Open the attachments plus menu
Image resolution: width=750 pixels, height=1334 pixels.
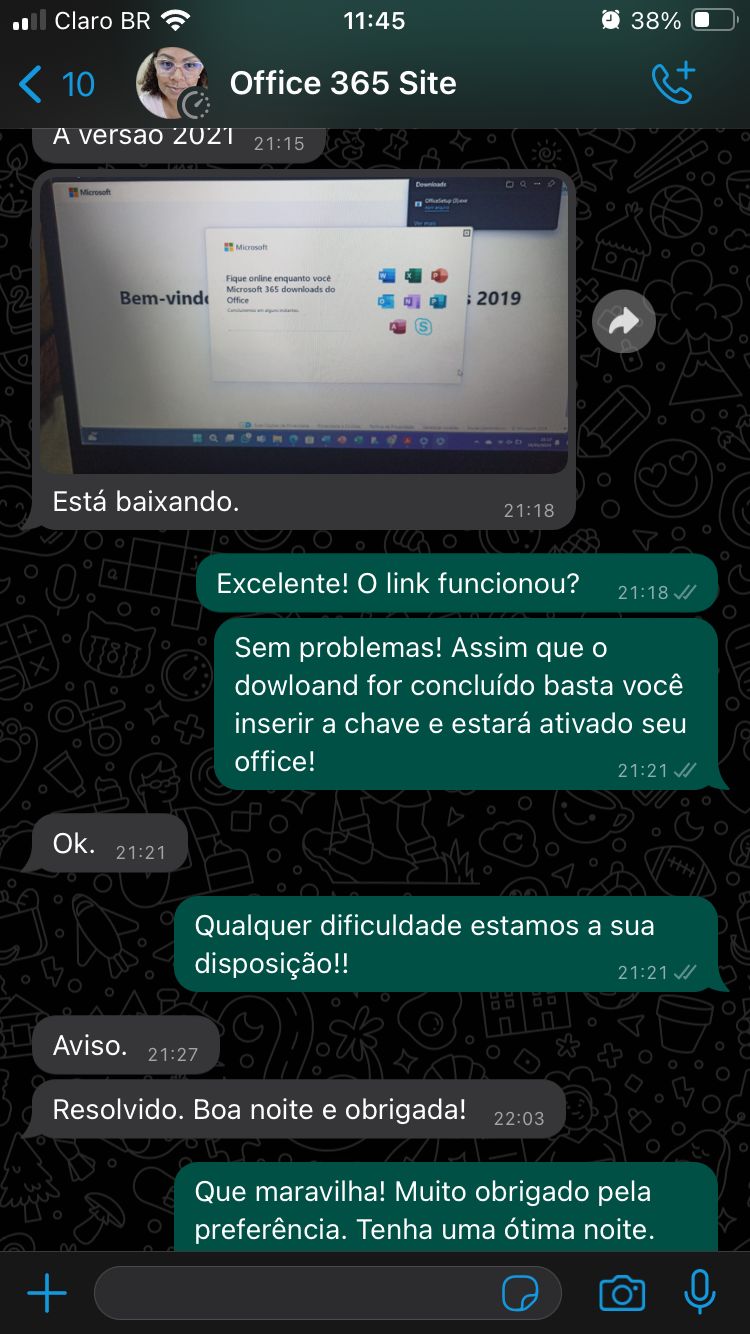(x=47, y=1294)
